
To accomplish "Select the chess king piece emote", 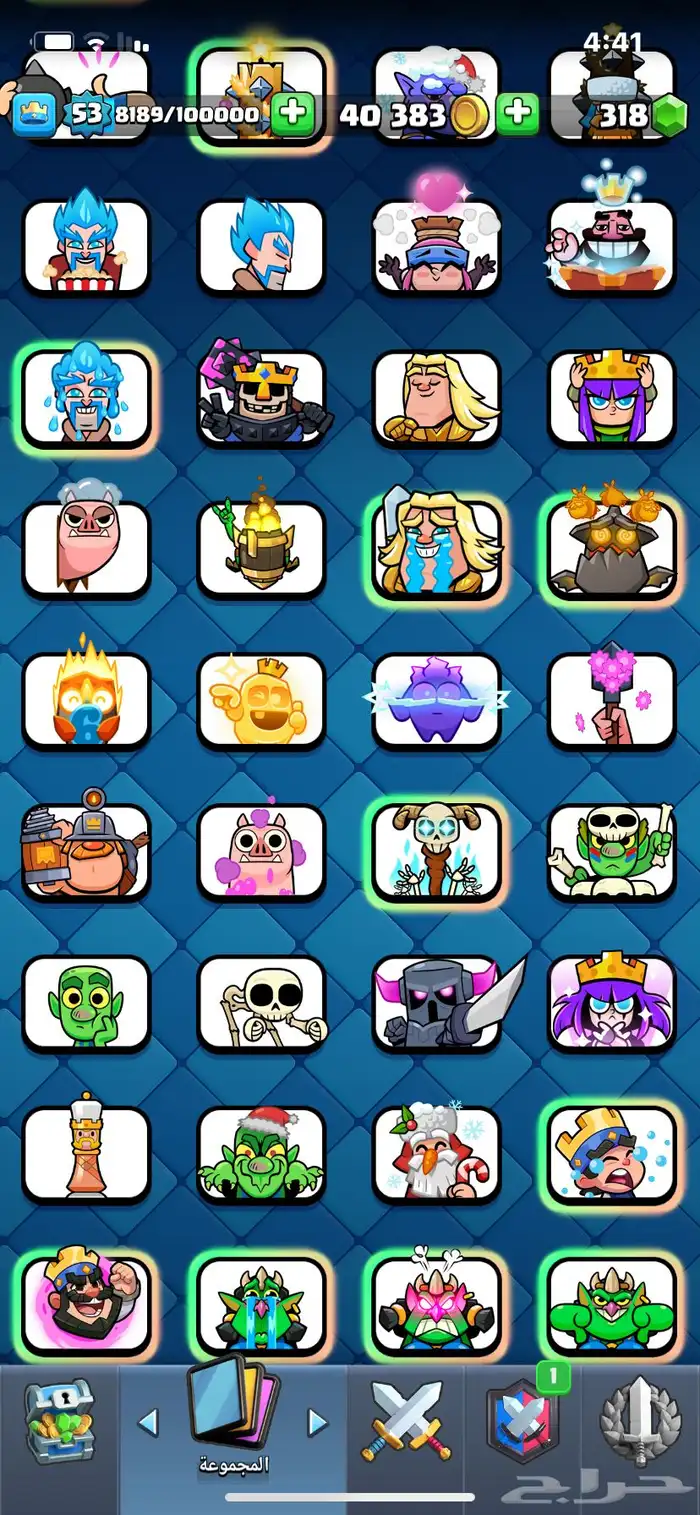I will [86, 1155].
